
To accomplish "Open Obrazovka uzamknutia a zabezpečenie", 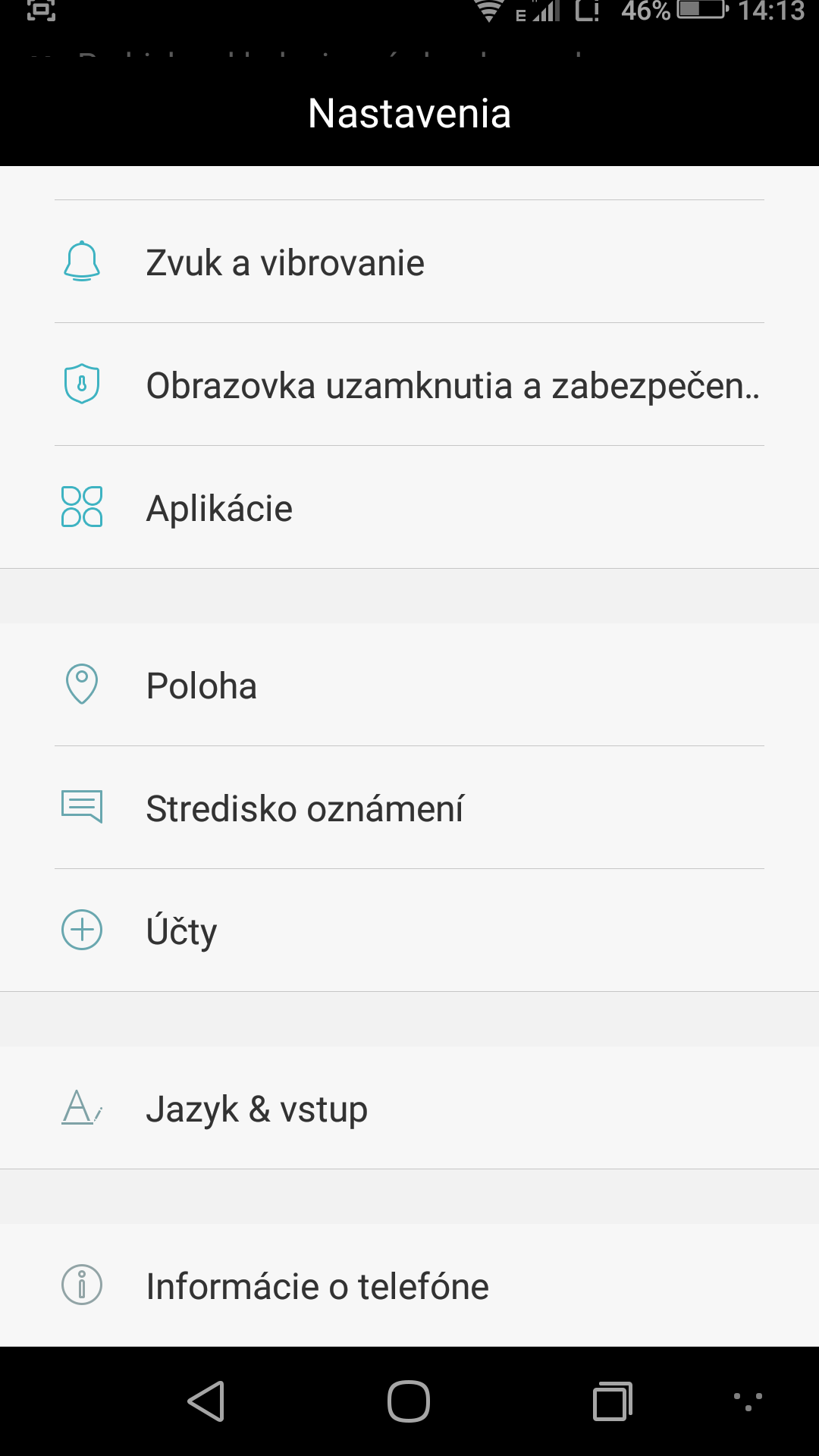I will (x=409, y=384).
